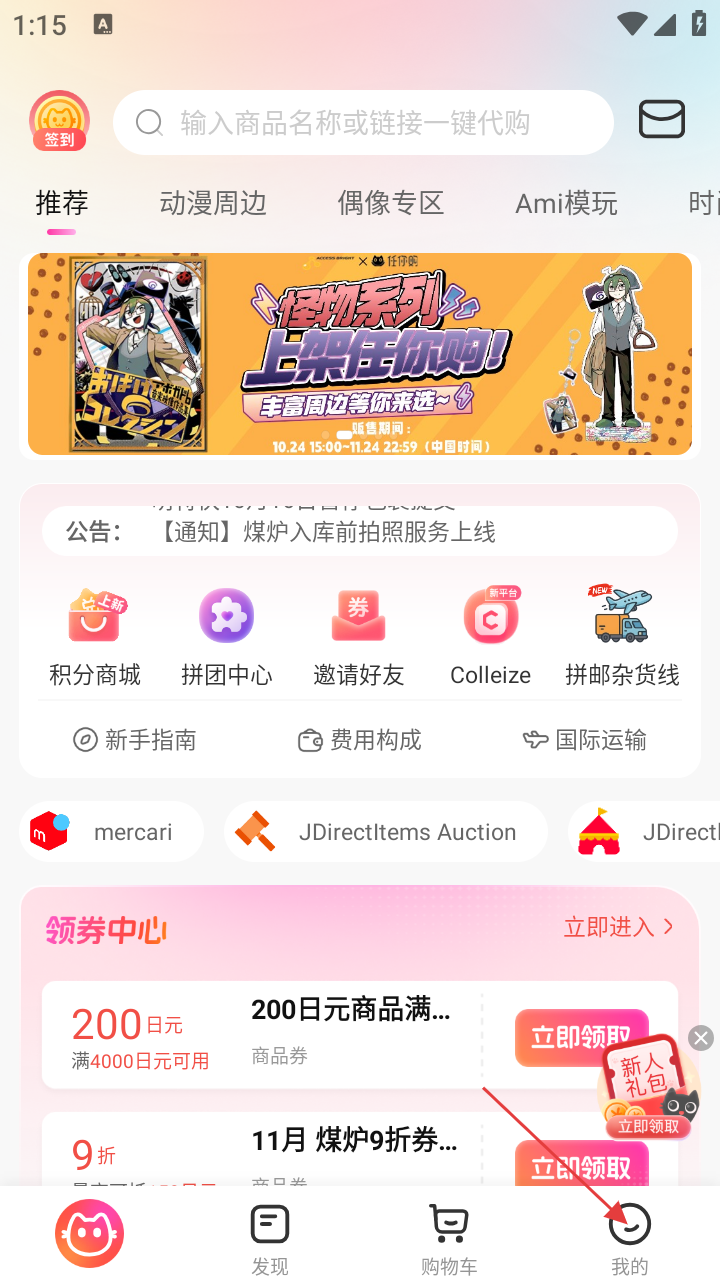Image resolution: width=720 pixels, height=1280 pixels.
Task: Open the 怪物系列 promo banner
Action: coord(360,354)
